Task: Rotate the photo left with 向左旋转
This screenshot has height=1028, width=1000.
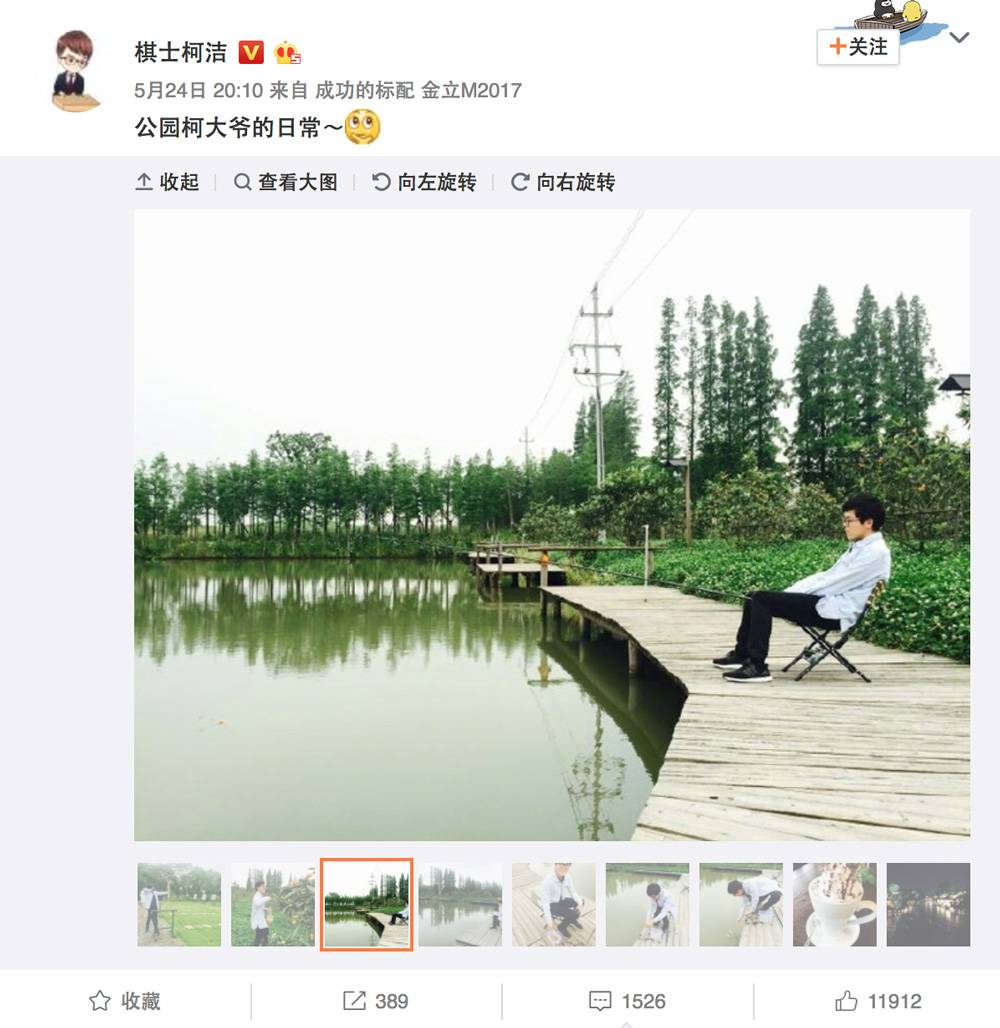Action: tap(425, 182)
